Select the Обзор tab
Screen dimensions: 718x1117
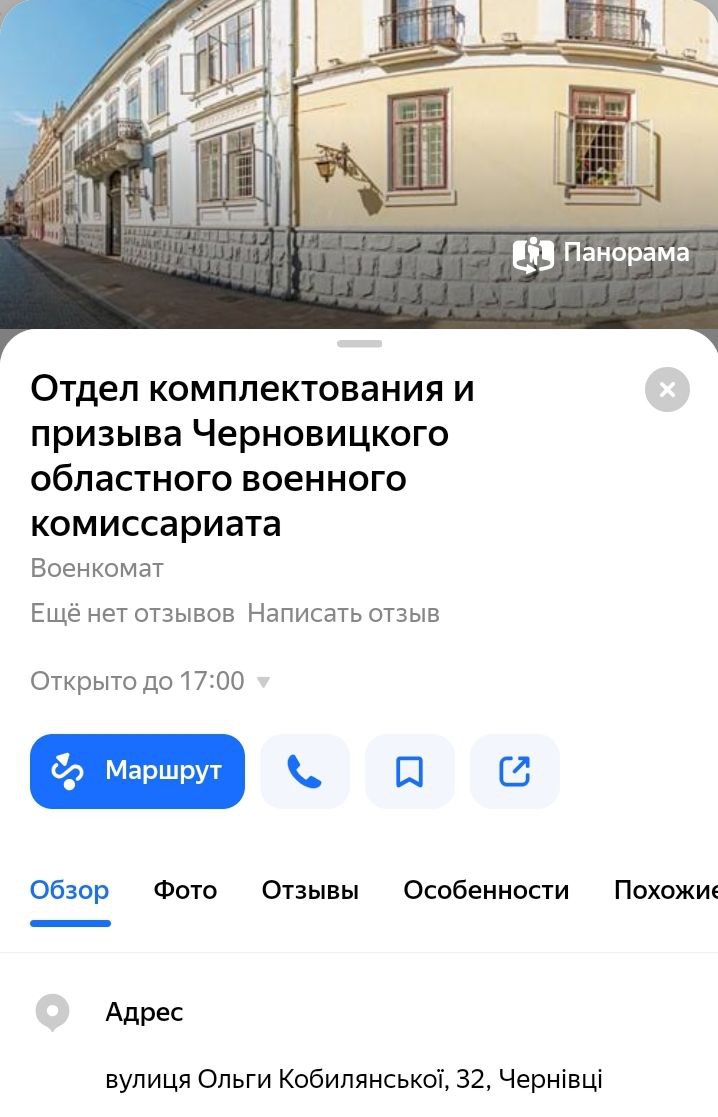coord(69,890)
